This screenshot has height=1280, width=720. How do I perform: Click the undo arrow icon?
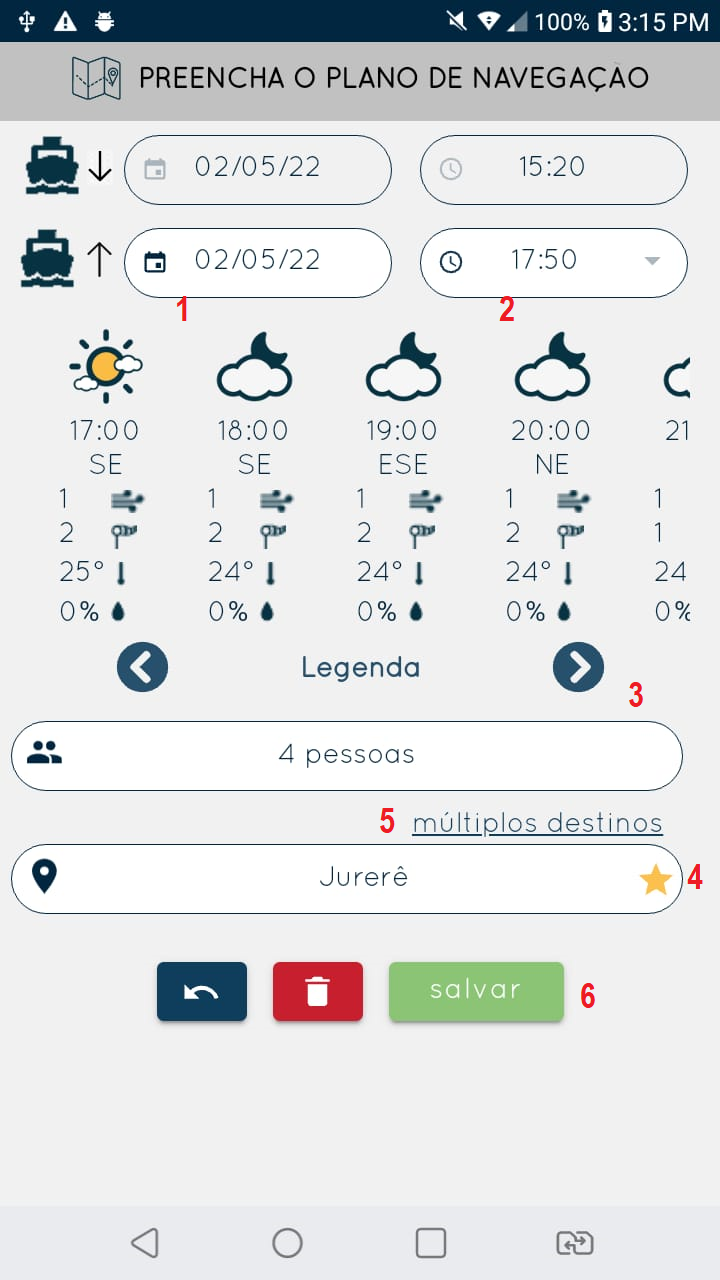pos(201,991)
